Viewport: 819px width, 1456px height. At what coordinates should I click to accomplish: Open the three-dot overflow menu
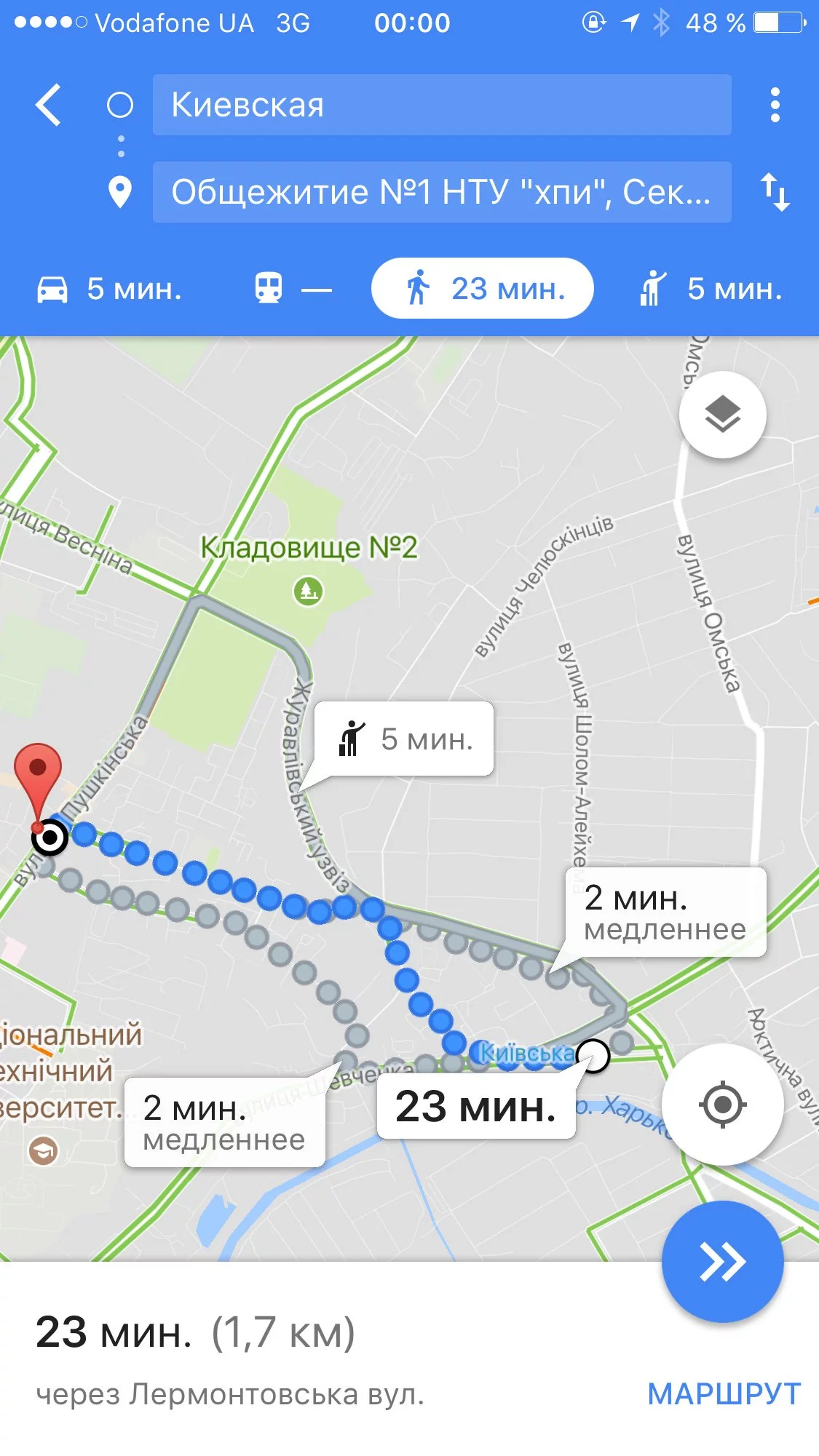775,106
